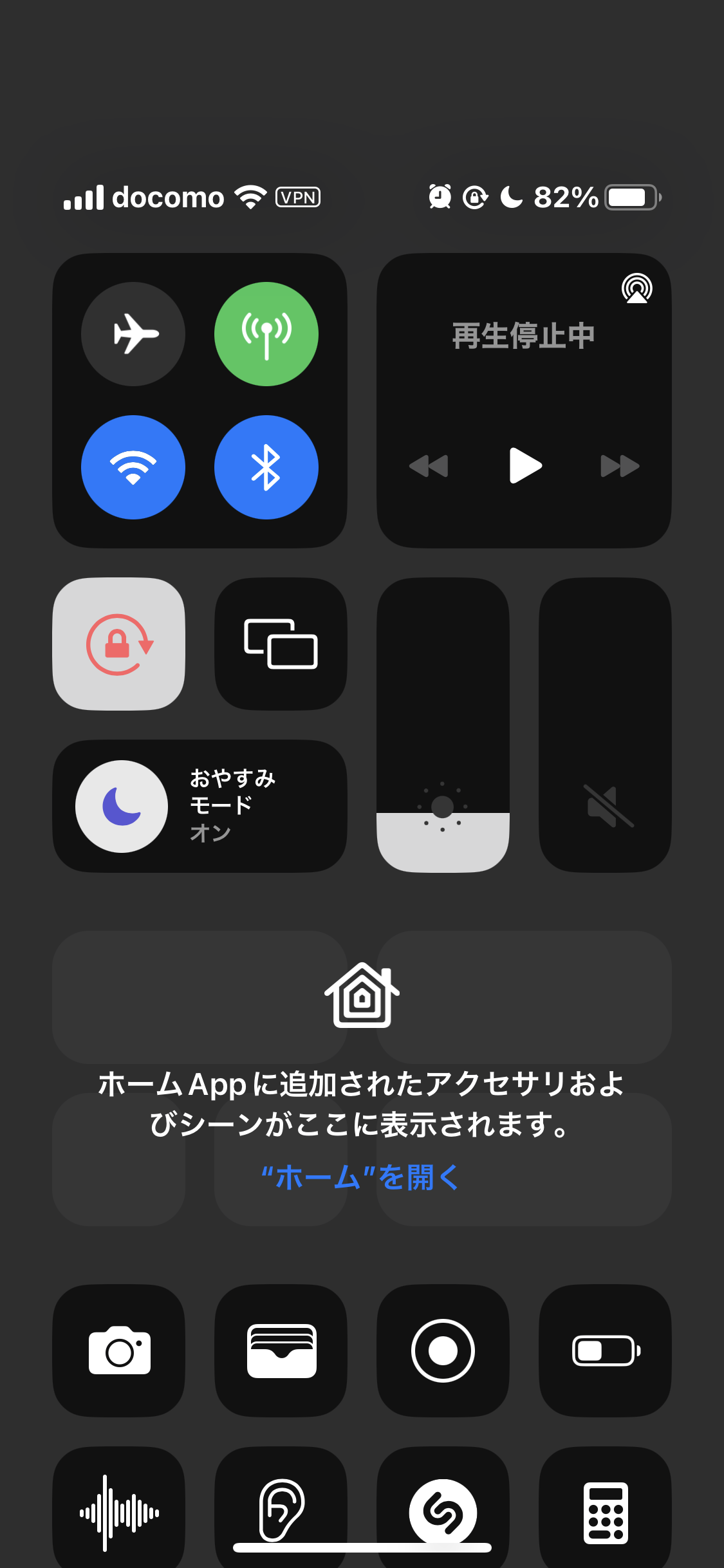This screenshot has height=1568, width=724.
Task: Open the calculator
Action: click(x=605, y=1511)
